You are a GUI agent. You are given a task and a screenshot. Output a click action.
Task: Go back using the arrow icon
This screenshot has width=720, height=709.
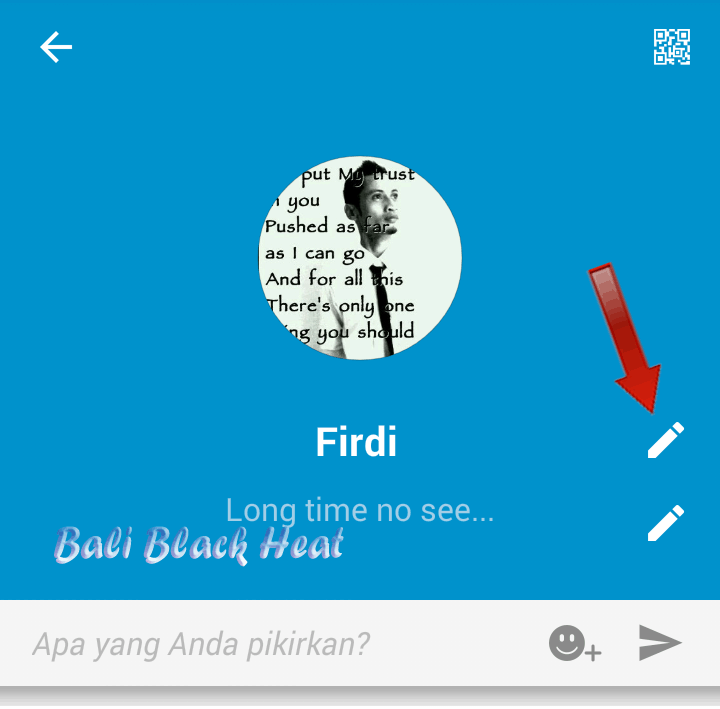pos(56,47)
